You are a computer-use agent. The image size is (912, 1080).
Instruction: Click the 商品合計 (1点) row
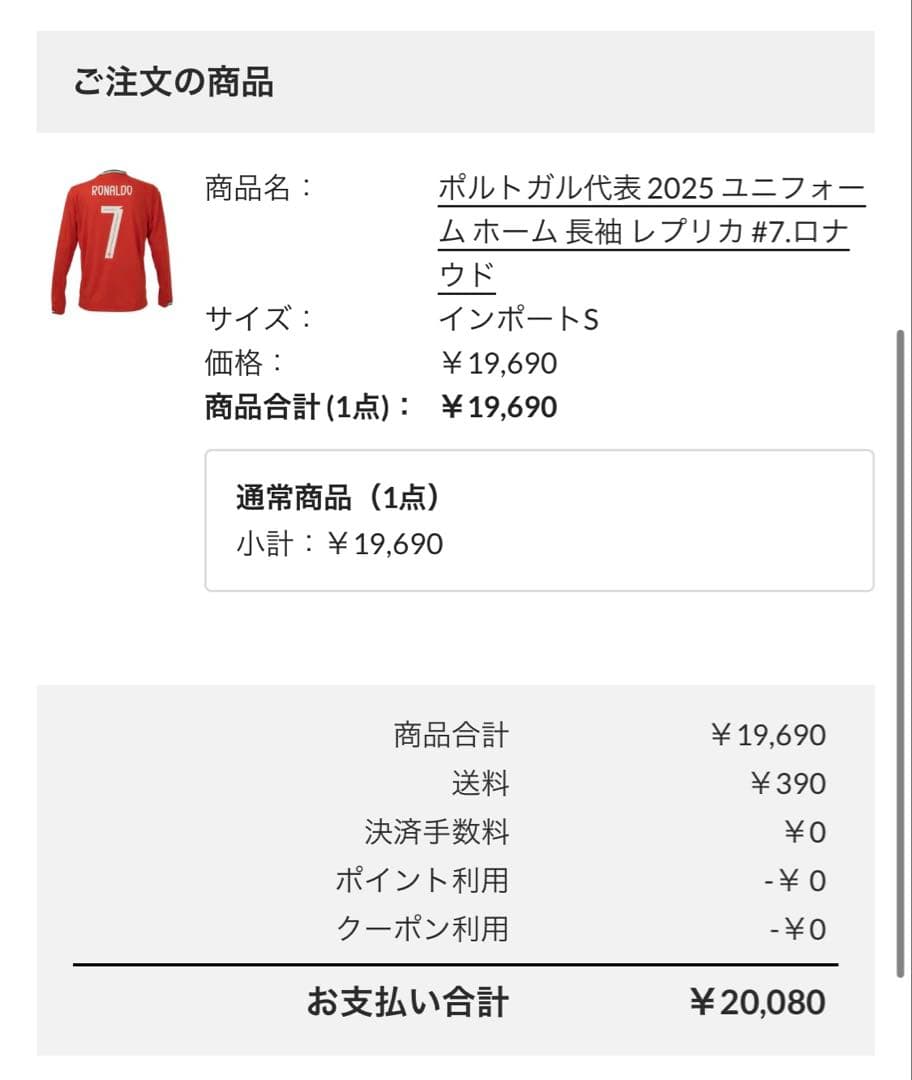click(x=307, y=407)
